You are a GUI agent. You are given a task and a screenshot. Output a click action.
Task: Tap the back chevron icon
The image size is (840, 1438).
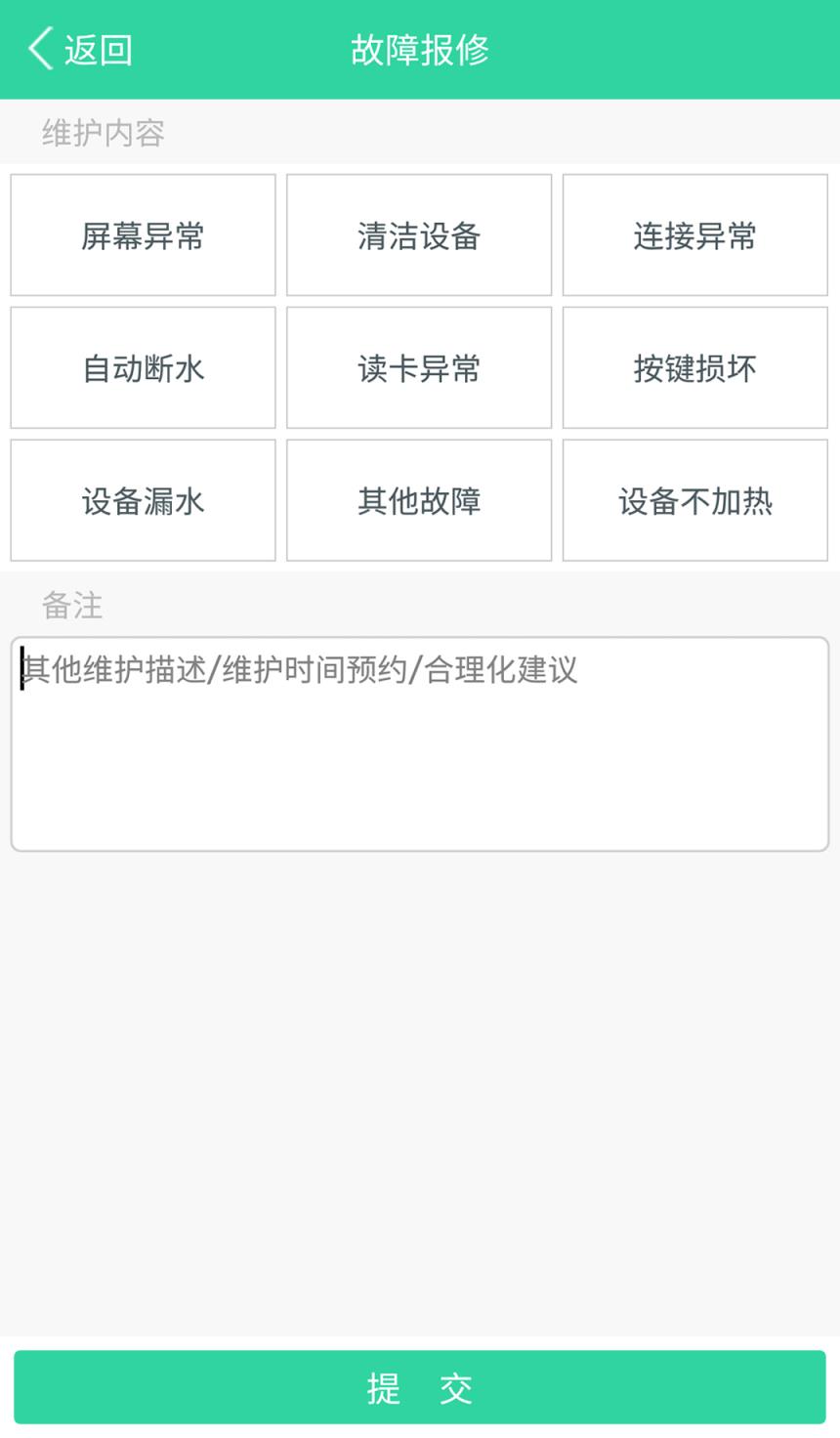[39, 48]
